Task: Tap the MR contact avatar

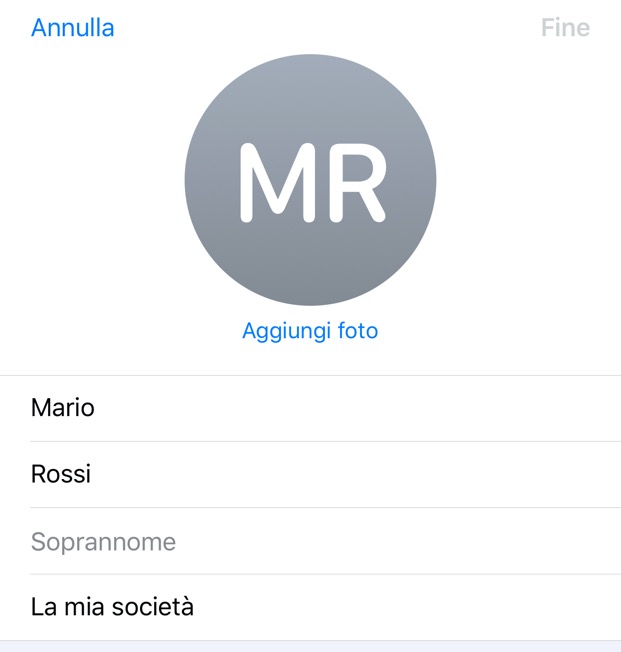Action: click(310, 180)
